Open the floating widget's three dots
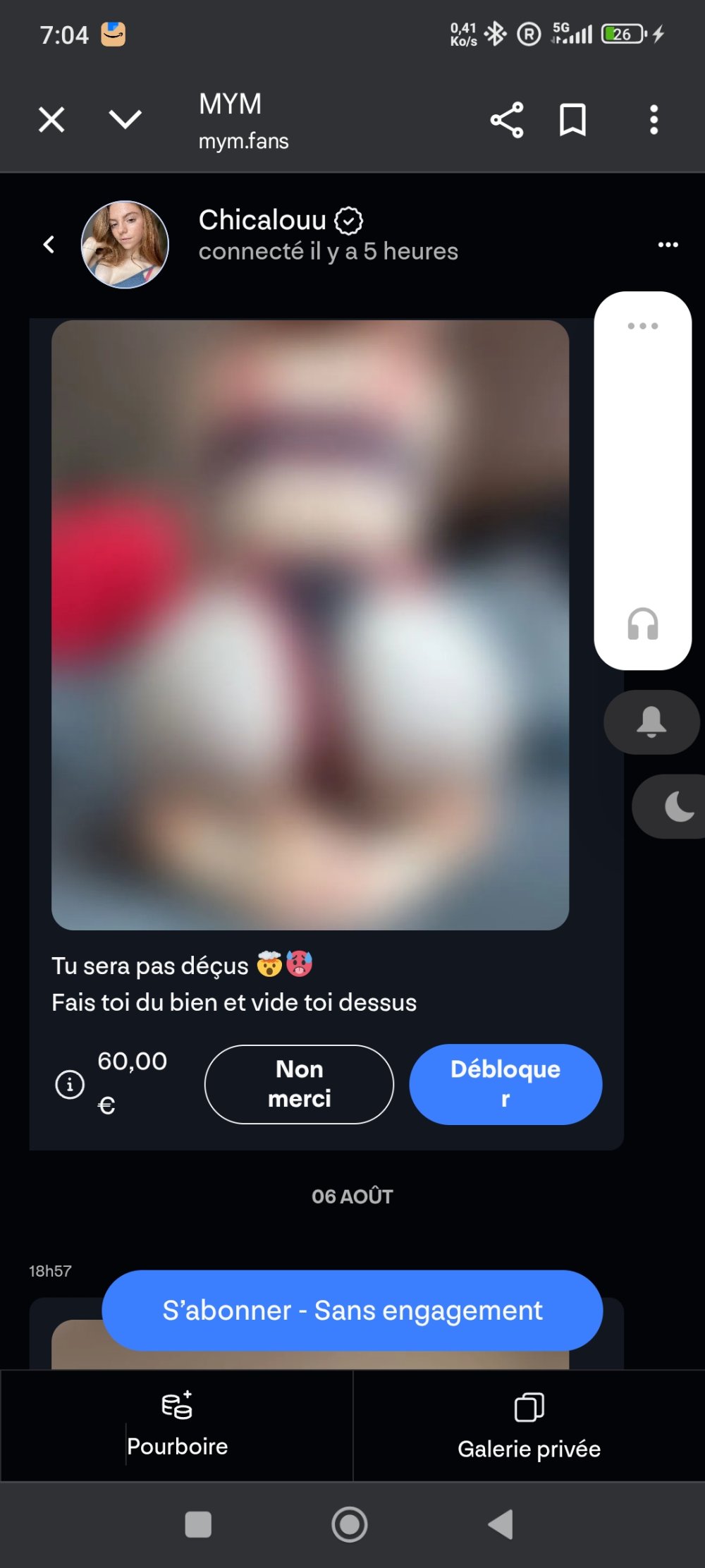The width and height of the screenshot is (705, 1568). pos(642,326)
